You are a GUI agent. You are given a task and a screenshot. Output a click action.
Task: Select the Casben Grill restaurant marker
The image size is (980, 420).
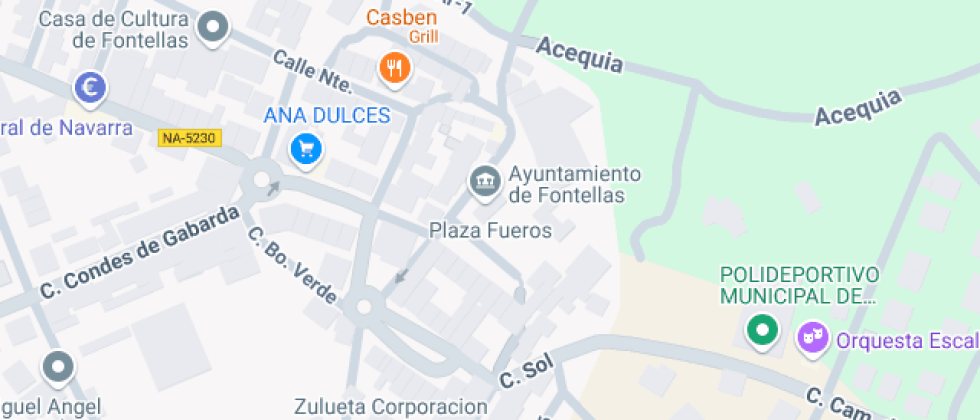click(x=394, y=69)
